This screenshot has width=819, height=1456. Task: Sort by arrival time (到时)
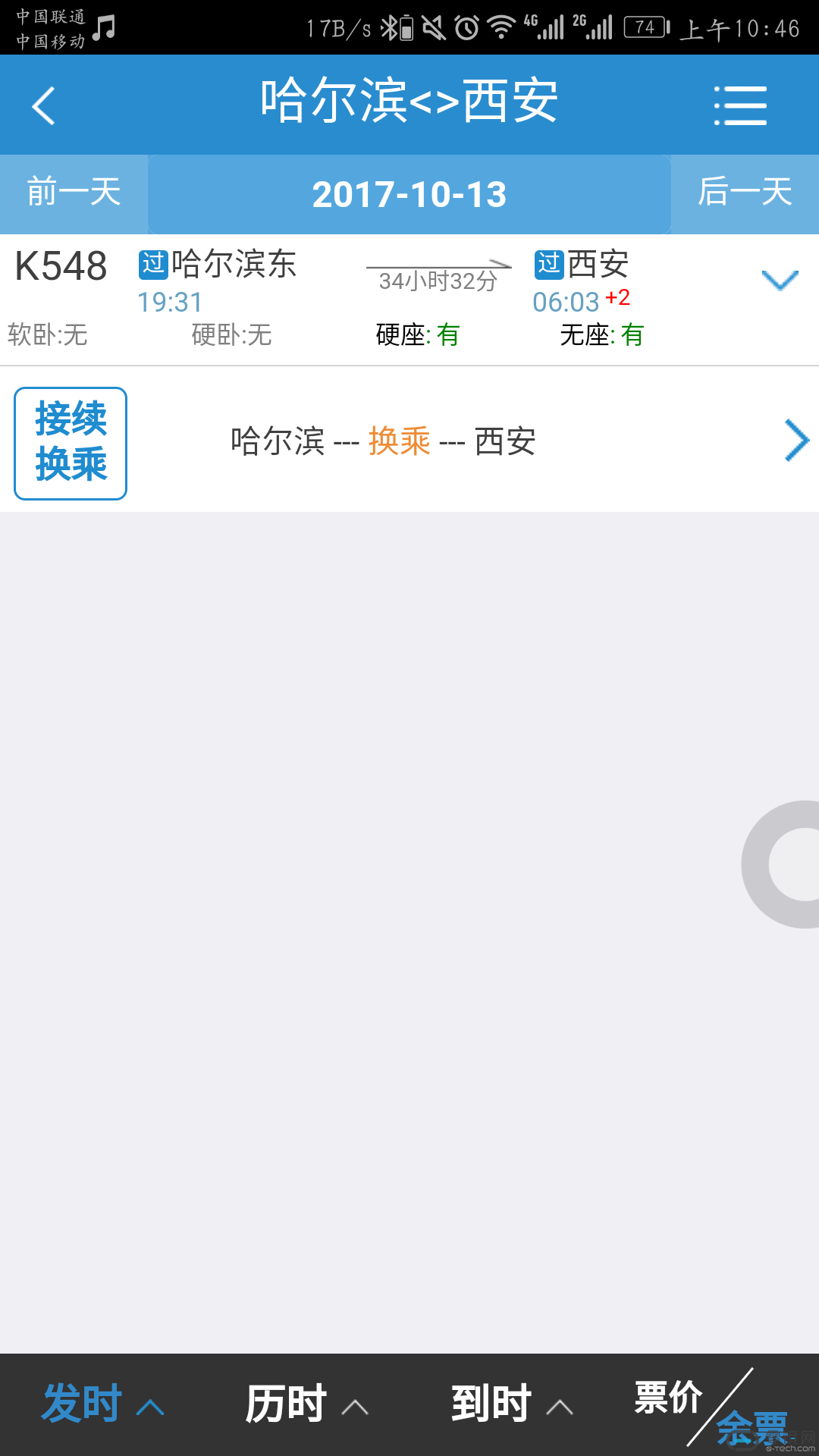[x=512, y=1404]
